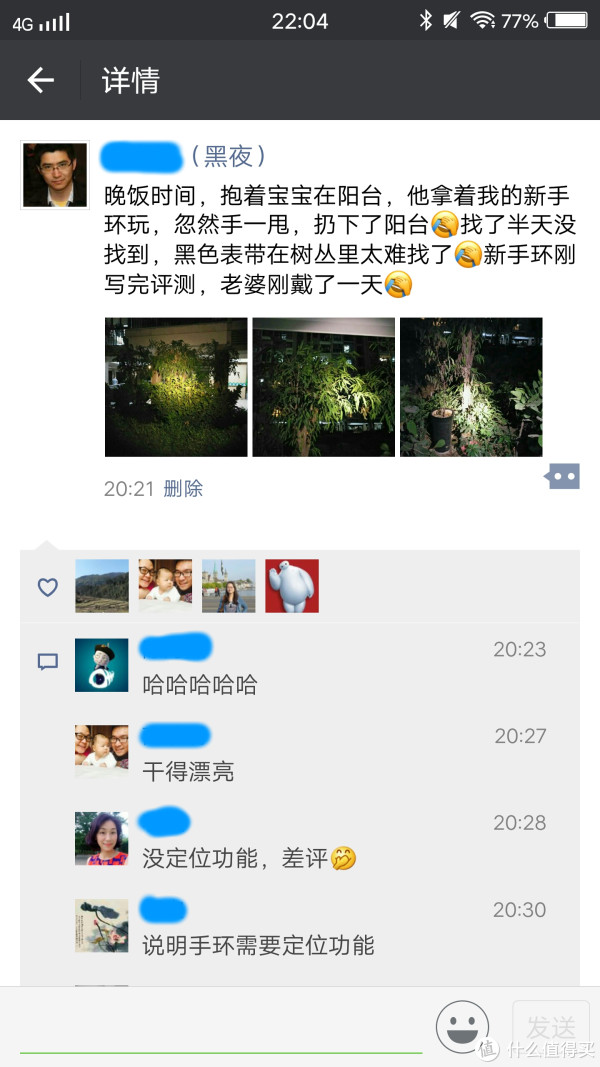Go back from the 详情 page
Image resolution: width=600 pixels, height=1067 pixels.
[x=40, y=81]
